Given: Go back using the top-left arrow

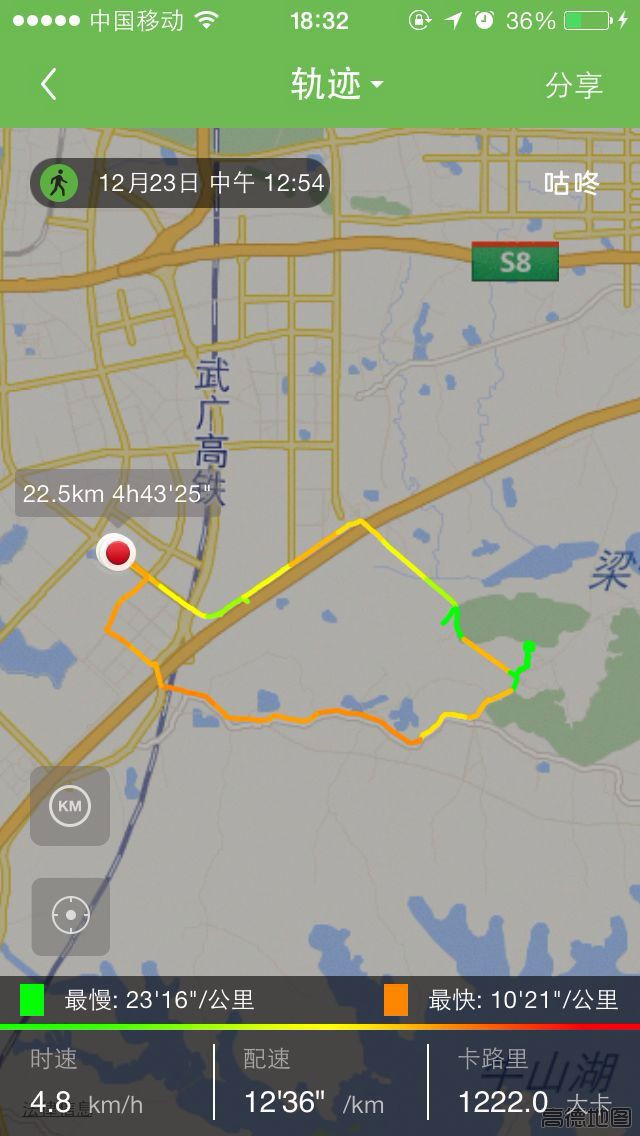Looking at the screenshot, I should point(49,85).
